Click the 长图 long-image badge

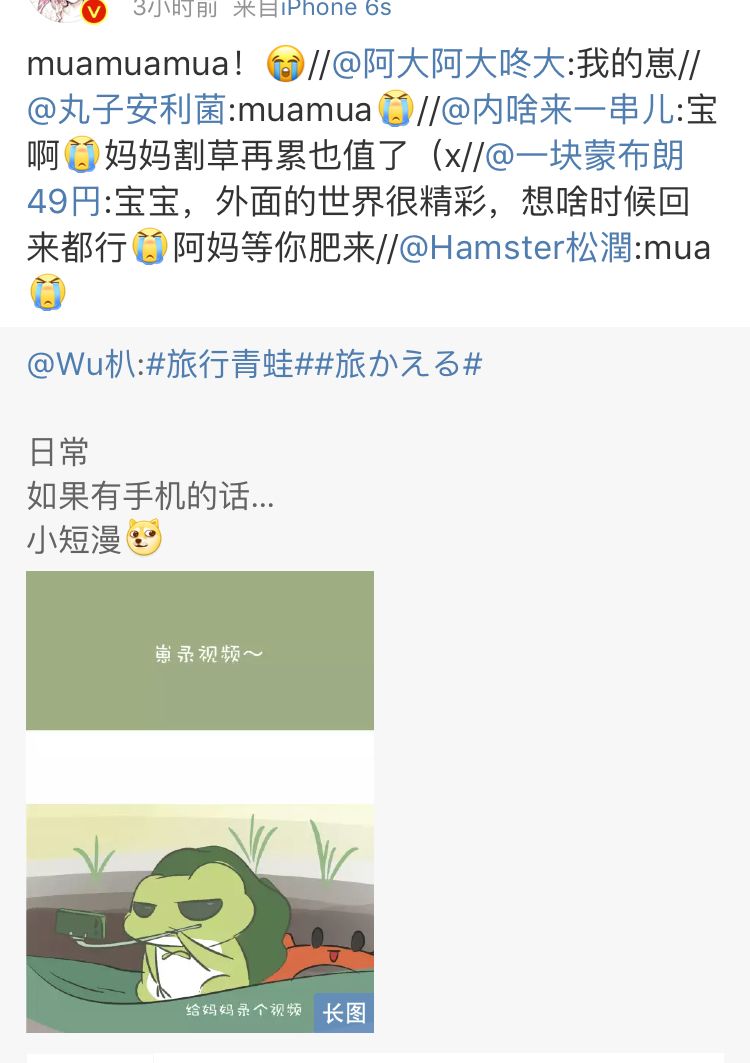point(343,1013)
